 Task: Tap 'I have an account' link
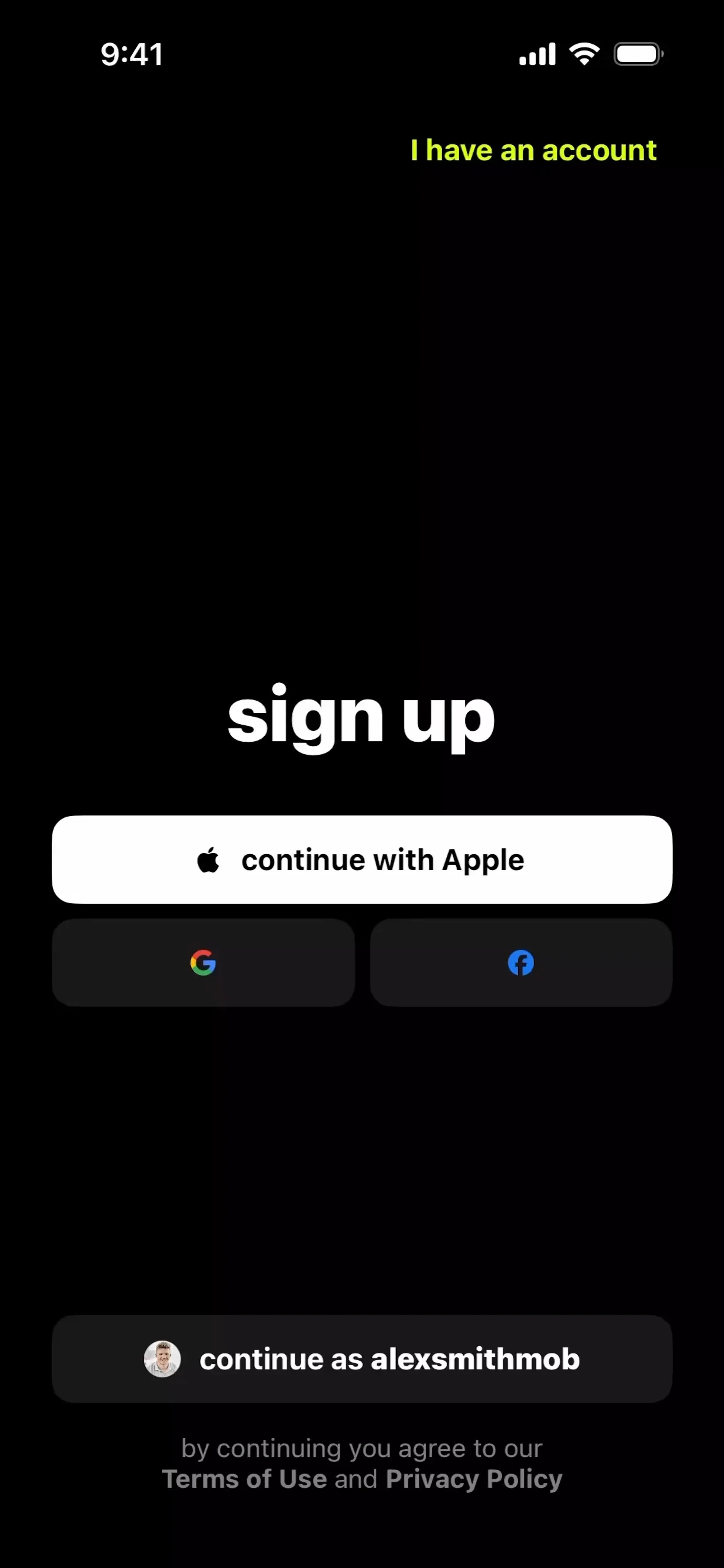(x=534, y=150)
